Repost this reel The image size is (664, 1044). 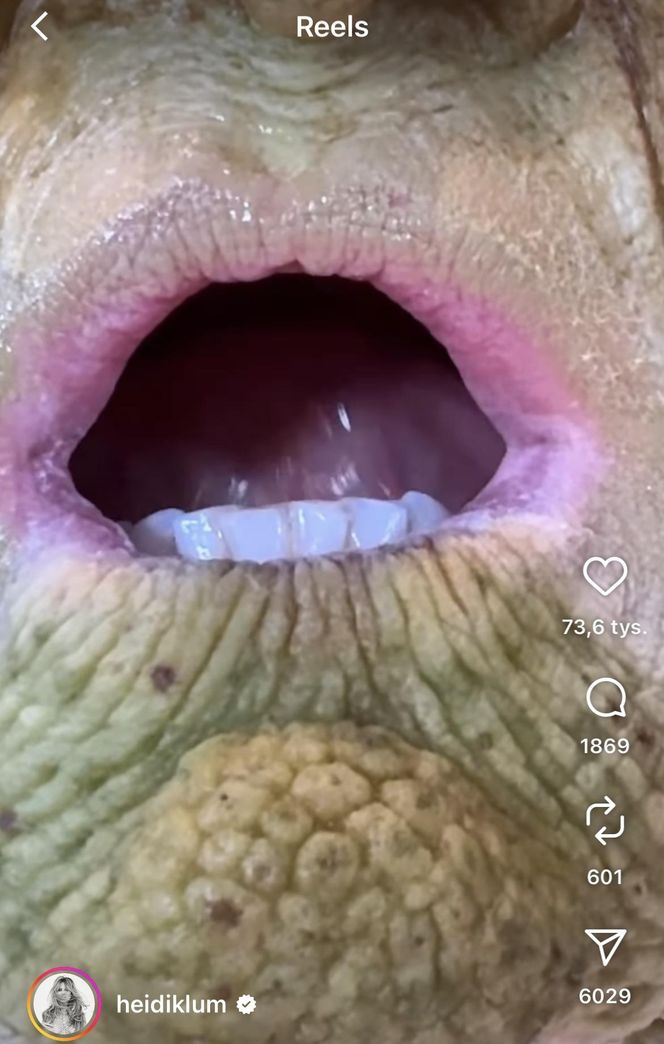pos(605,821)
